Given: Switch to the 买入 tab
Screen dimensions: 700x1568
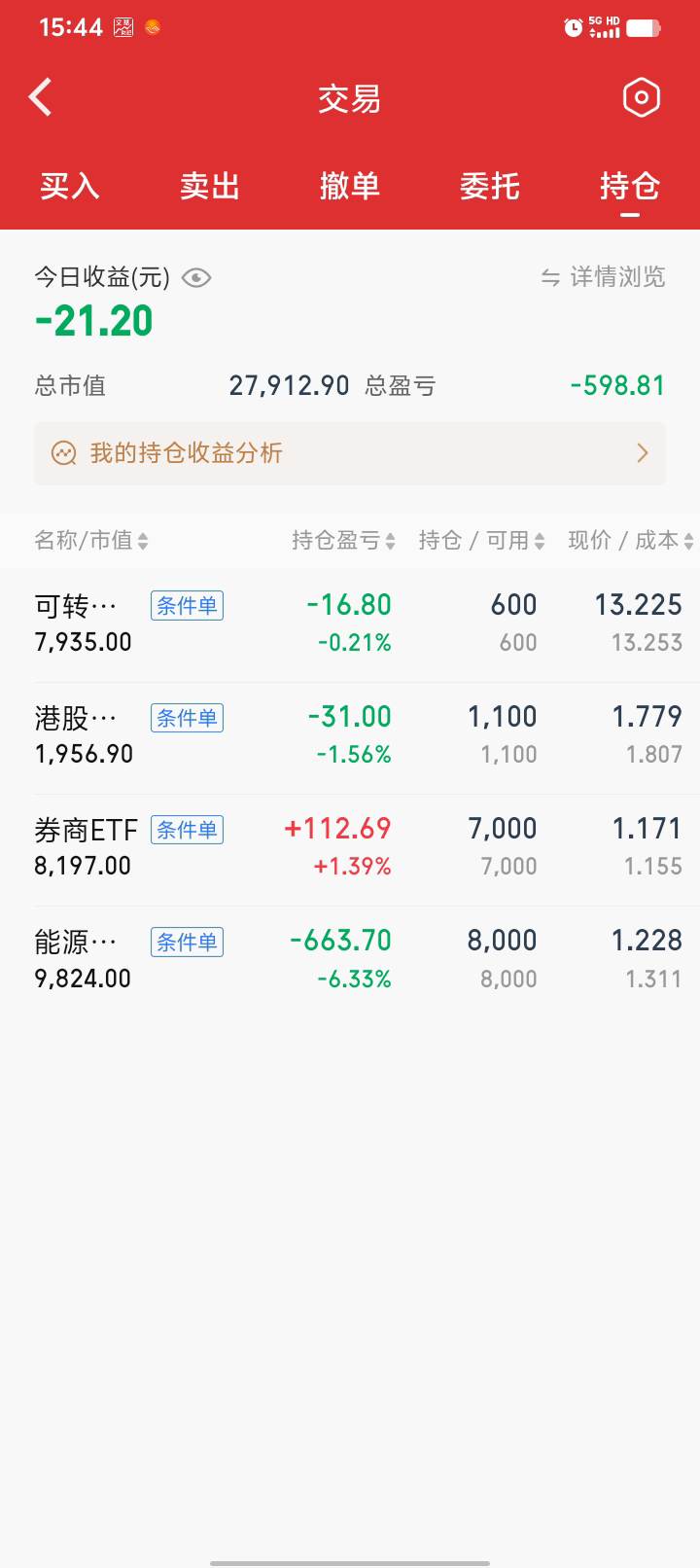Looking at the screenshot, I should click(x=70, y=186).
